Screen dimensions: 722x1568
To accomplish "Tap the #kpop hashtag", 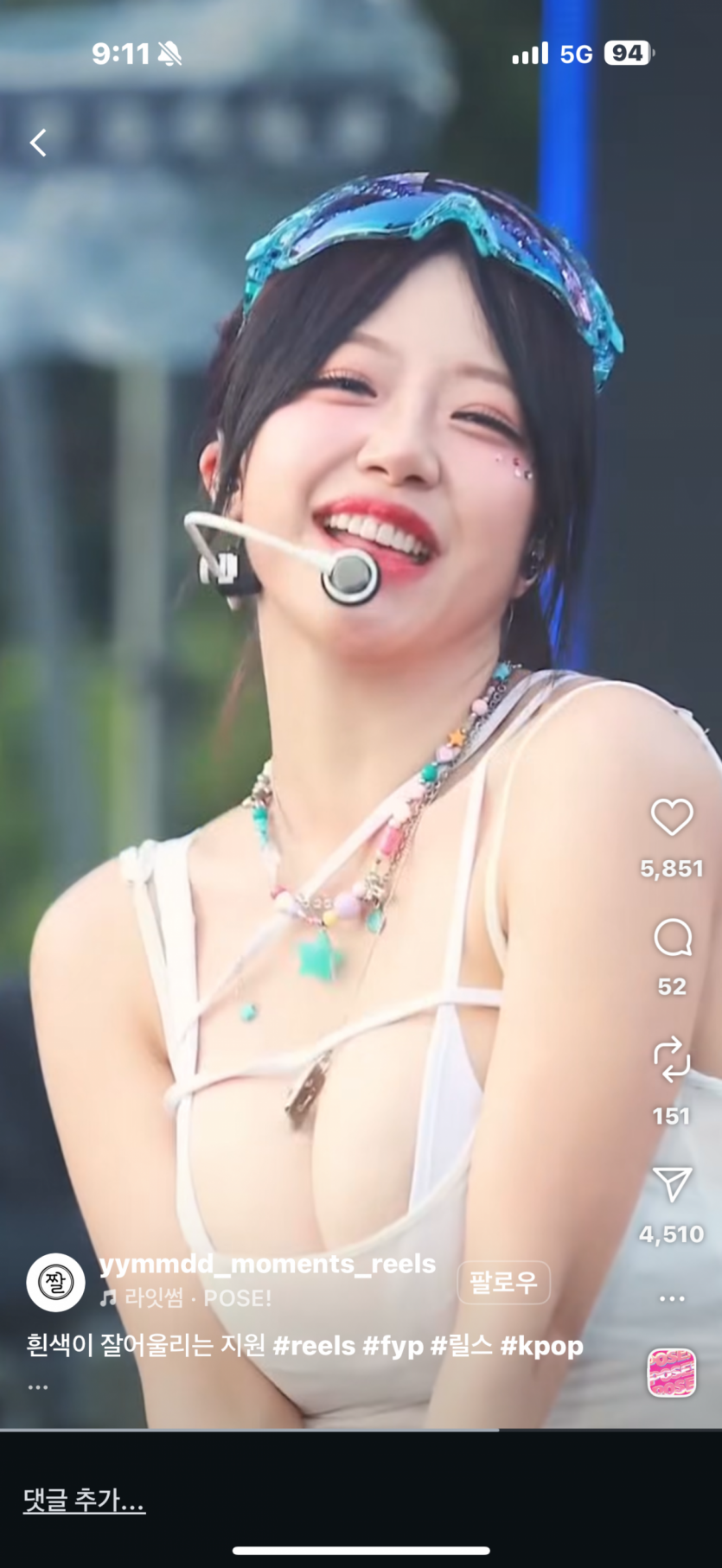I will tap(542, 1346).
